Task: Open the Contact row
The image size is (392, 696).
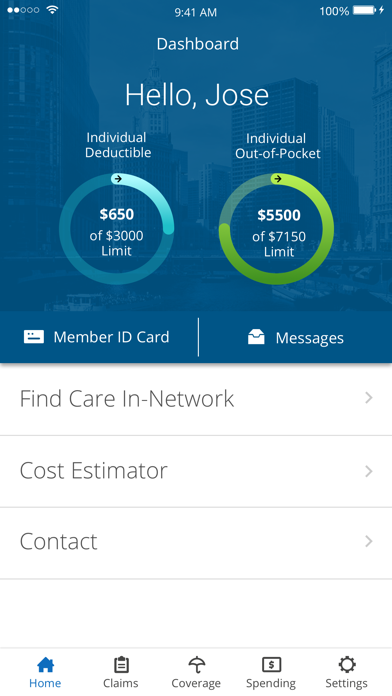Action: (196, 543)
